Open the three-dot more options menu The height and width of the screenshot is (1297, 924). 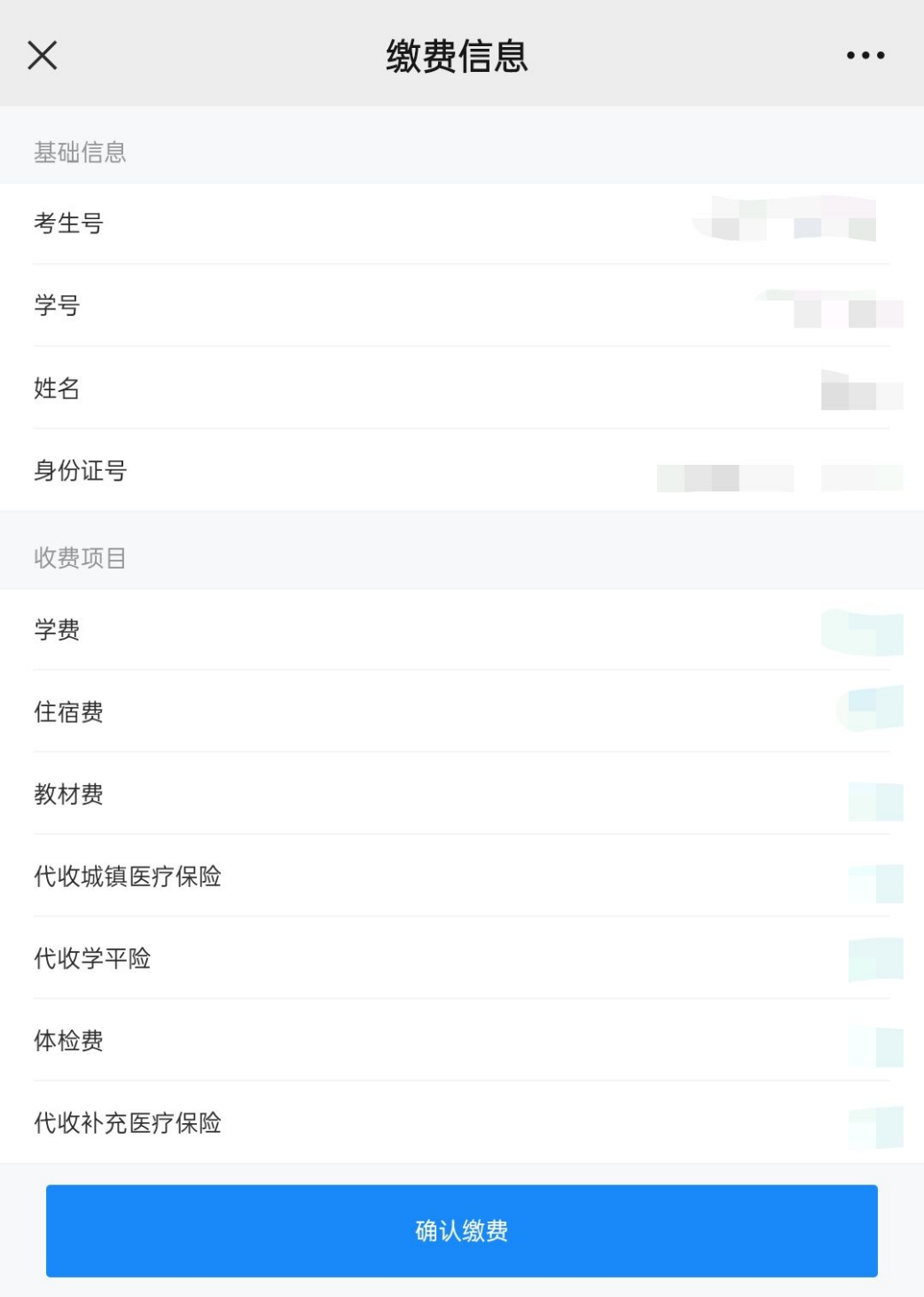pyautogui.click(x=865, y=55)
